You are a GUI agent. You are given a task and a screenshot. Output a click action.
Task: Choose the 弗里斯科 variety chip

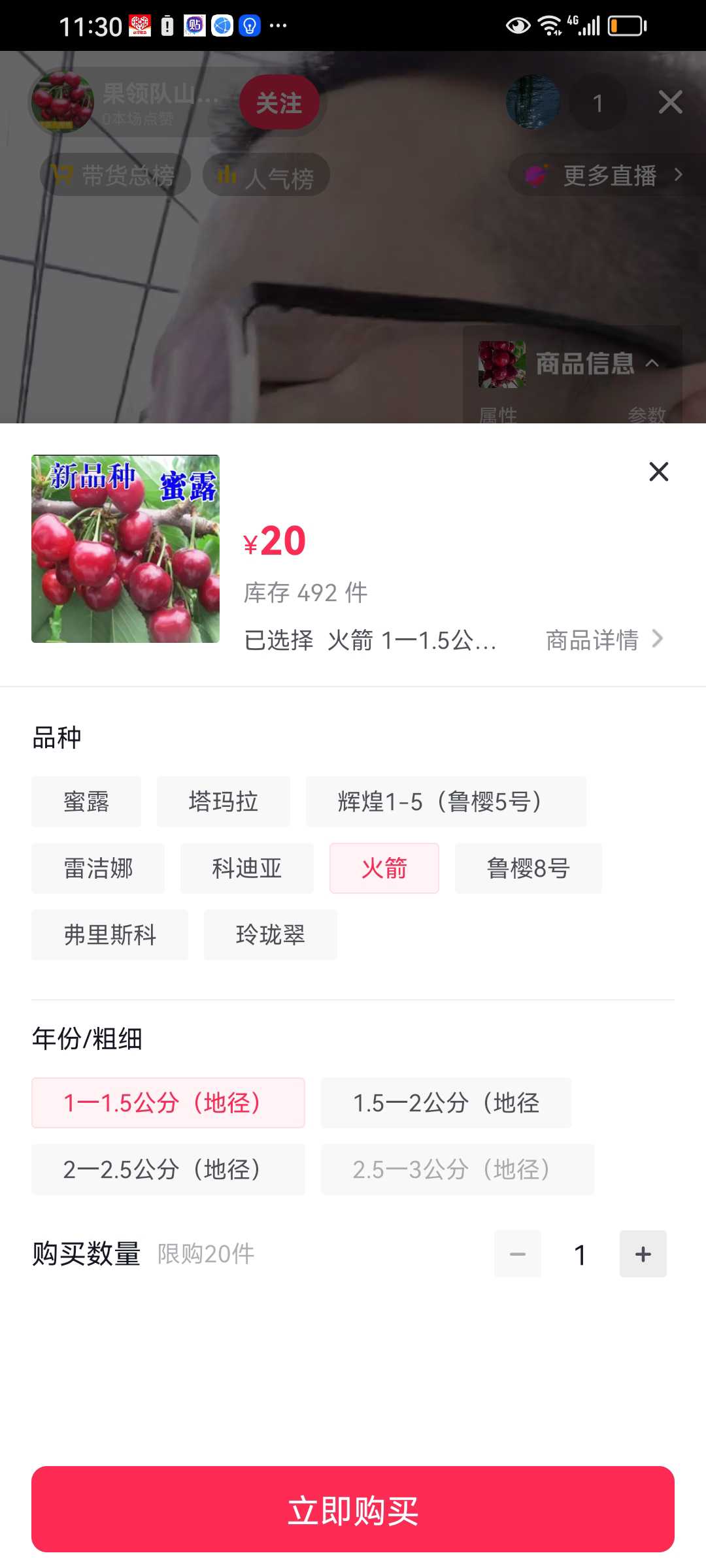[110, 935]
